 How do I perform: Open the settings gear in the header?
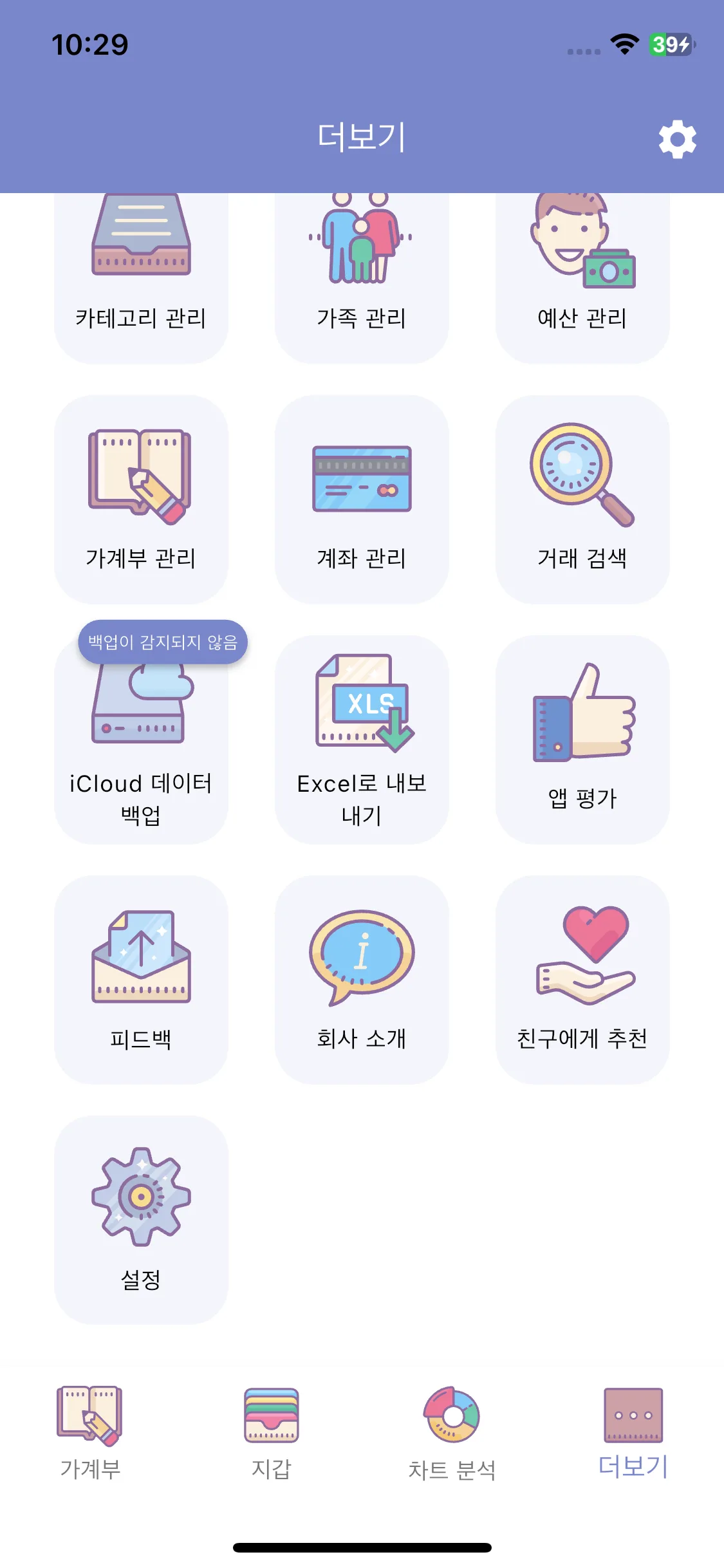click(677, 138)
